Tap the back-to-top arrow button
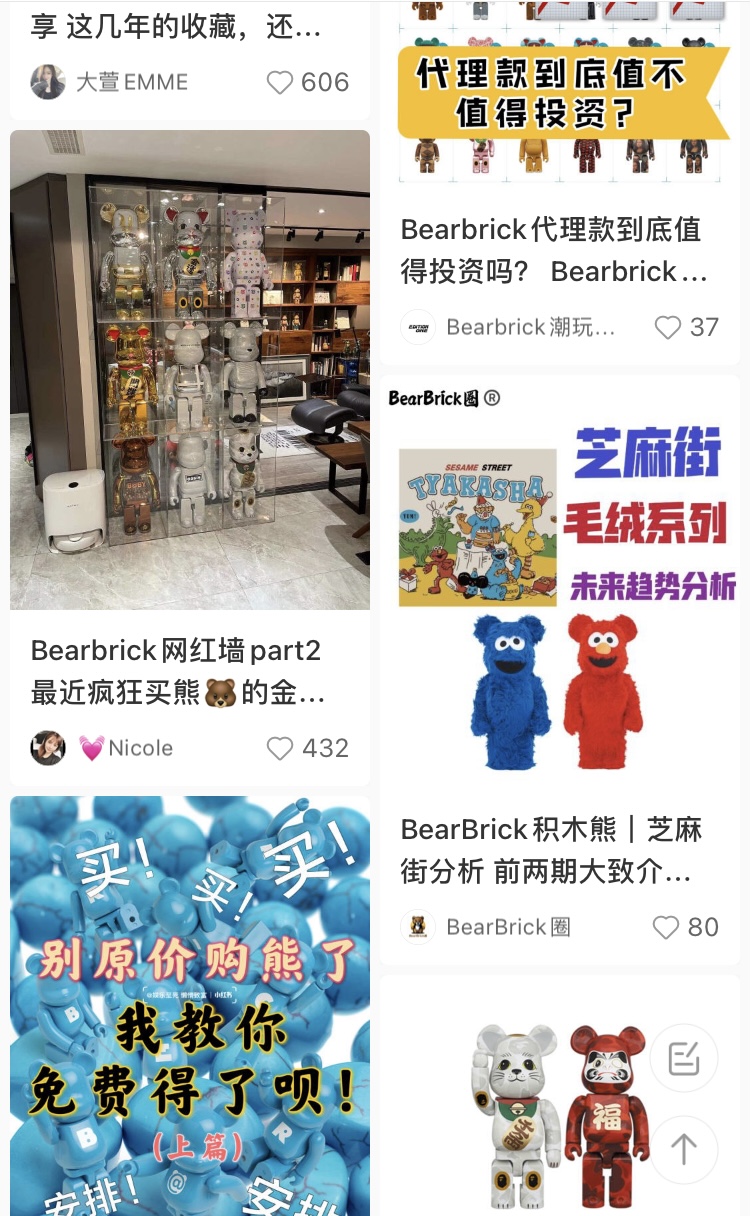The image size is (750, 1216). point(684,1150)
